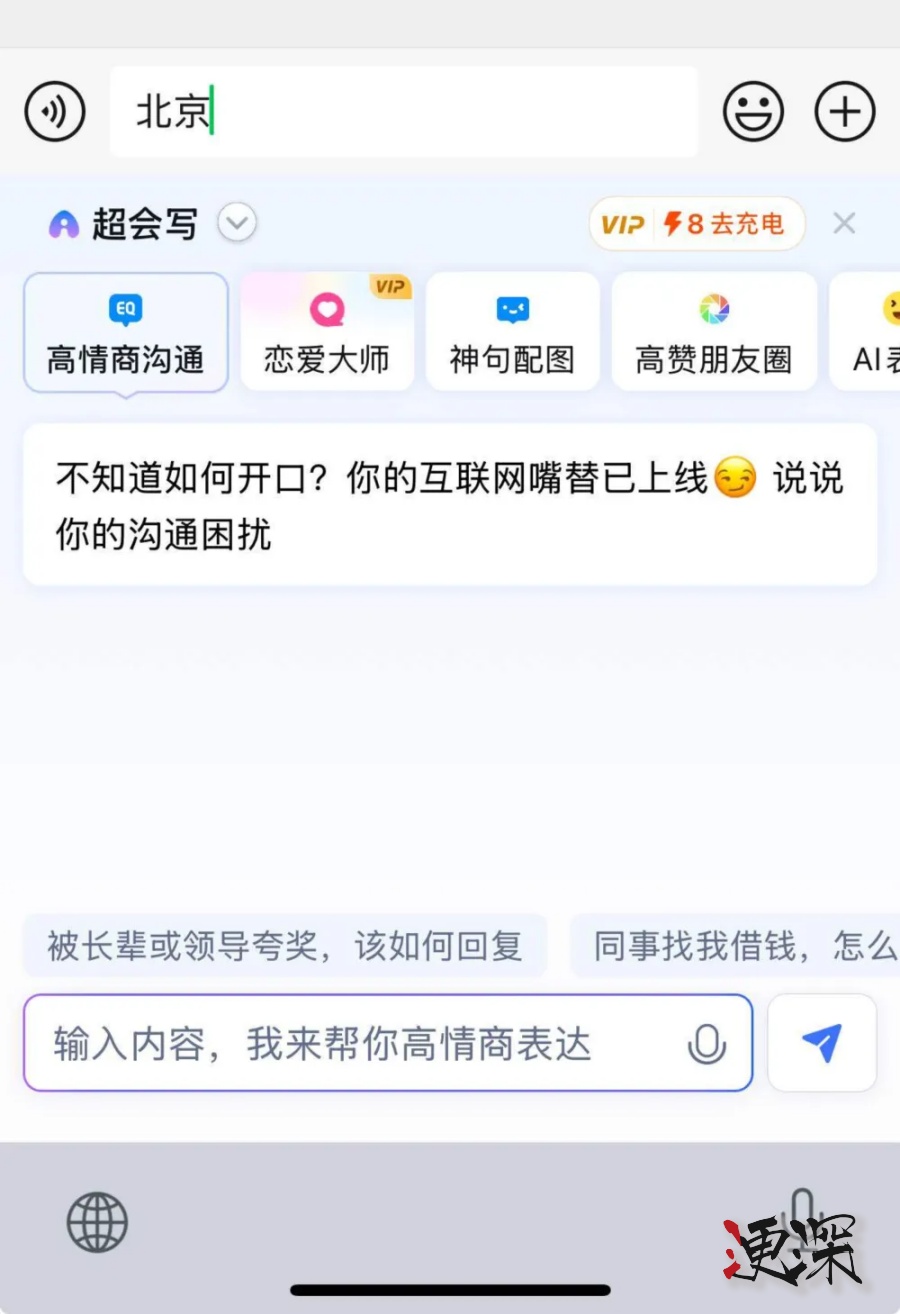Image resolution: width=900 pixels, height=1314 pixels.
Task: Select the 高赞朋友圈 feature
Action: [714, 332]
